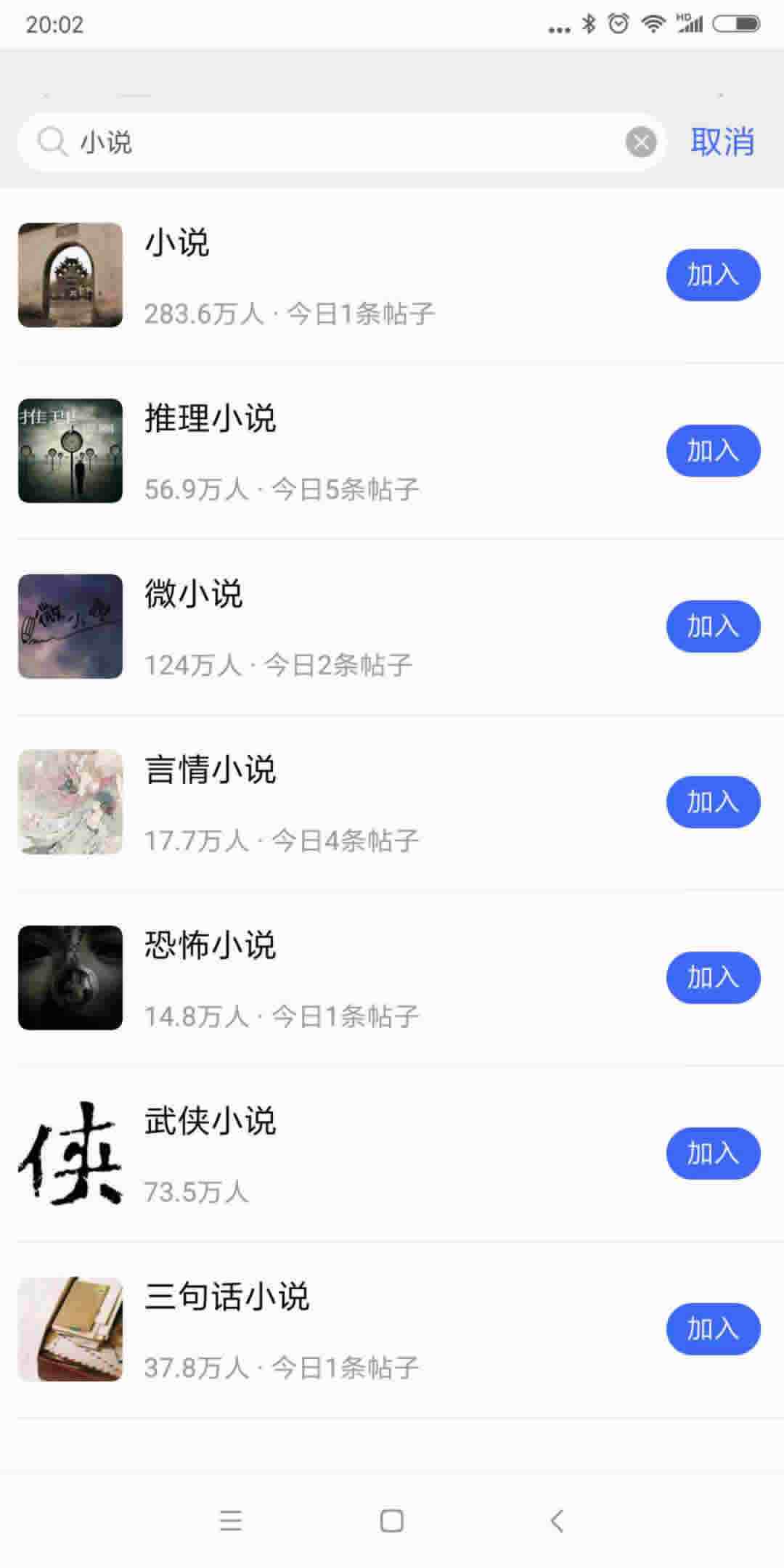Viewport: 784px width, 1568px height.
Task: Join the 微小说 group
Action: [713, 626]
